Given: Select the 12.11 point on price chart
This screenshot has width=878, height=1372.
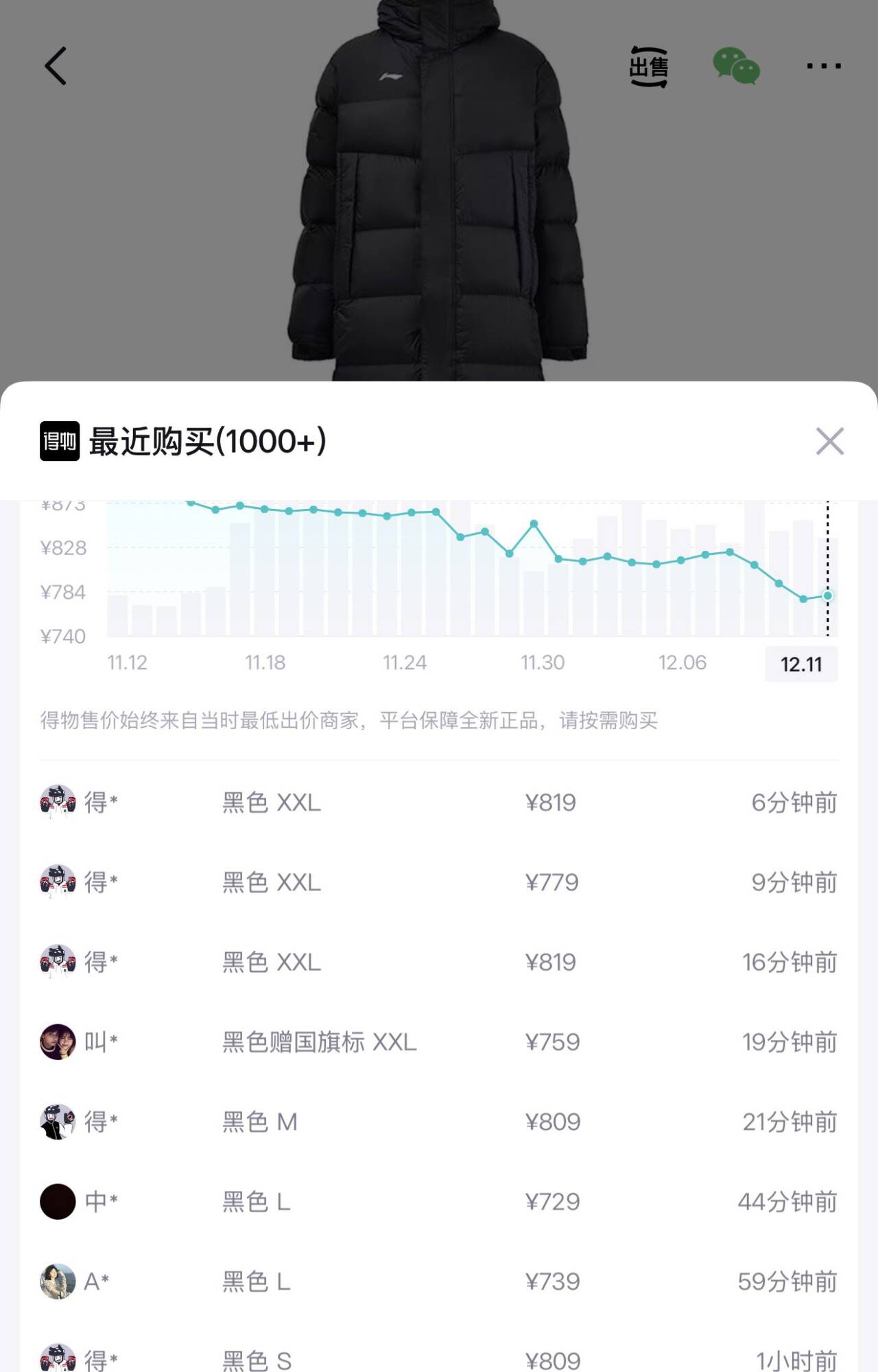Looking at the screenshot, I should tap(827, 595).
